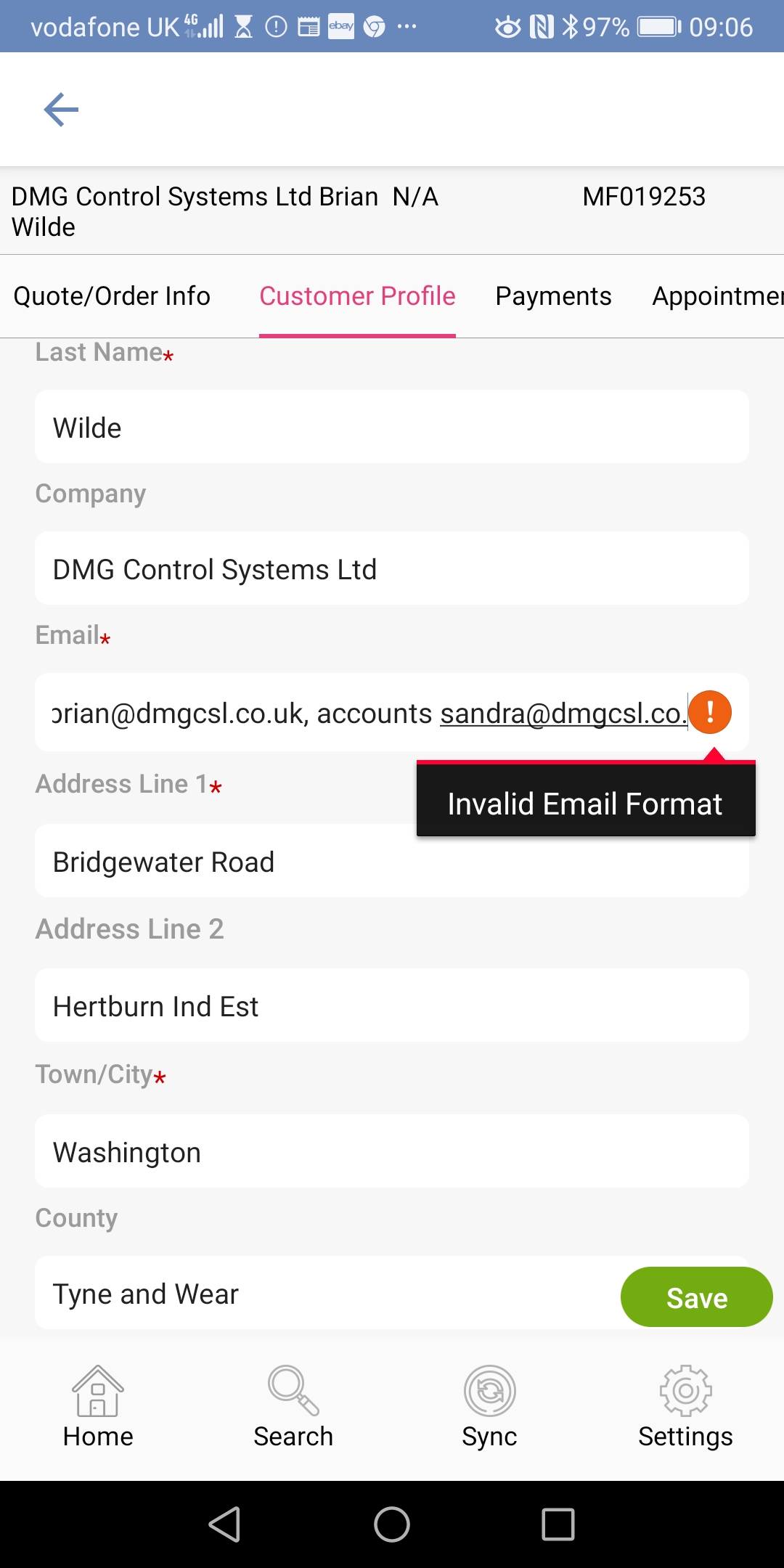Save the customer profile
The height and width of the screenshot is (1568, 784).
(696, 1297)
